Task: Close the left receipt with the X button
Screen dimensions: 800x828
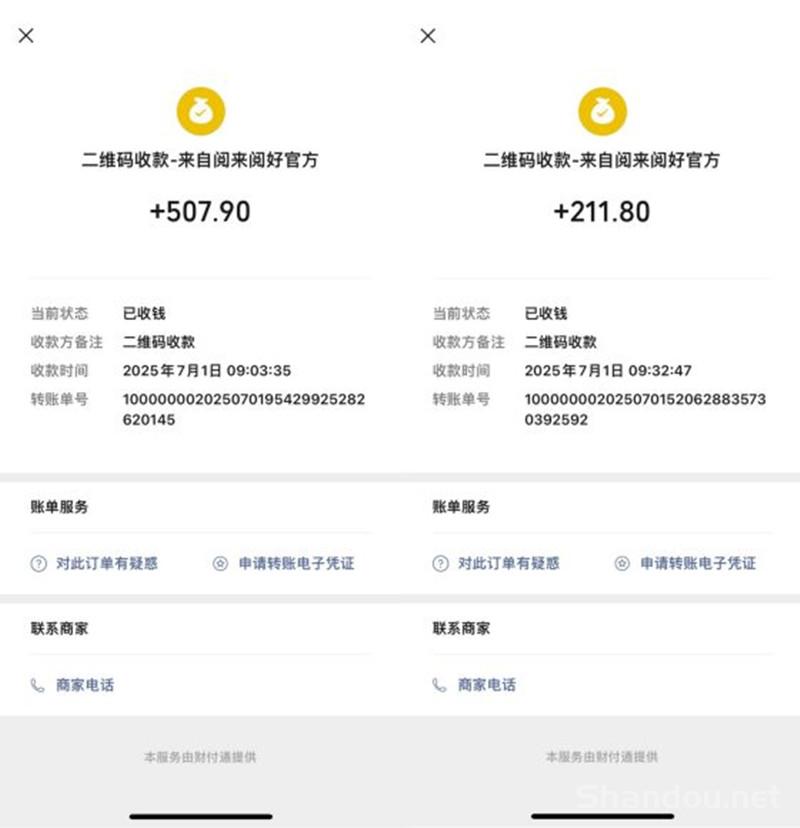Action: 26,35
